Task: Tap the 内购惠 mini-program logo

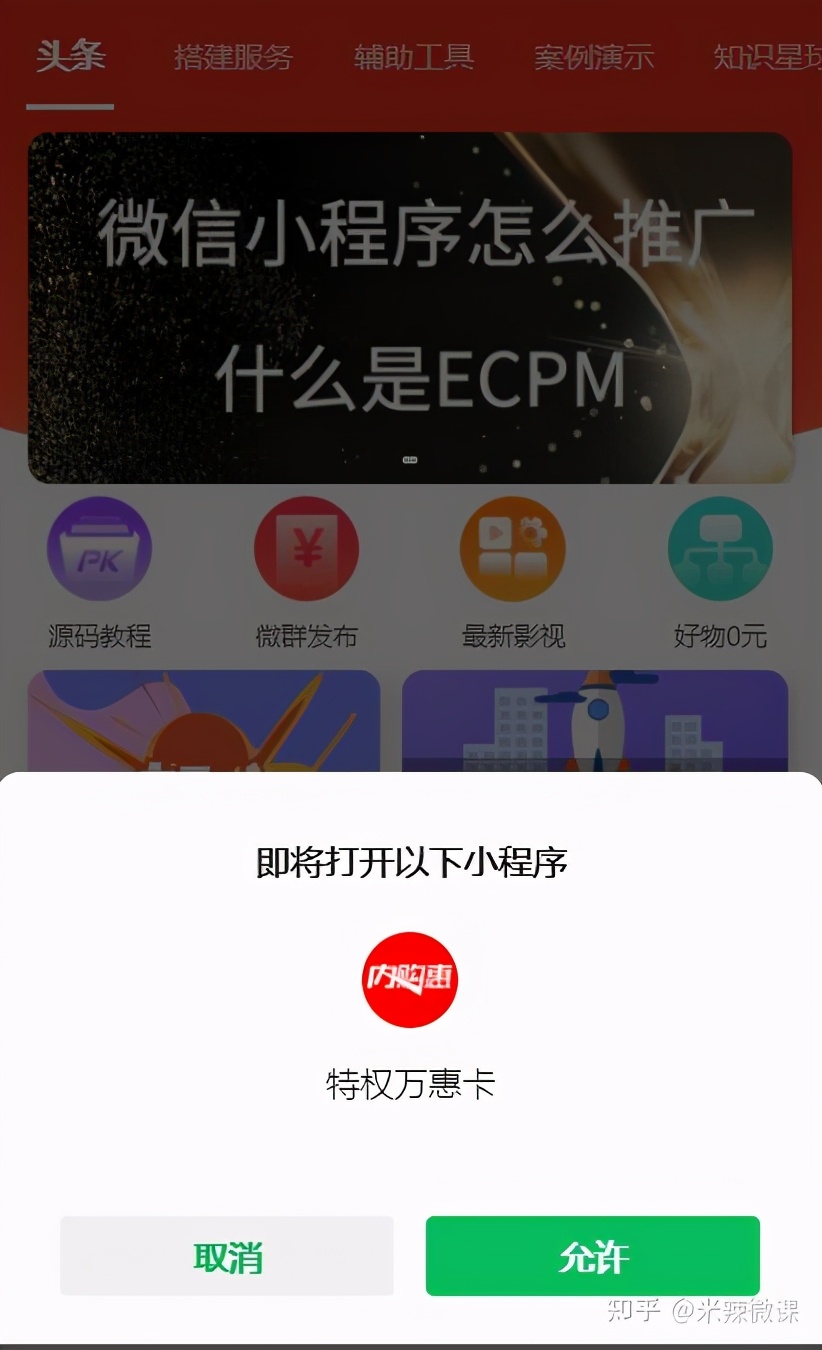Action: coord(410,979)
